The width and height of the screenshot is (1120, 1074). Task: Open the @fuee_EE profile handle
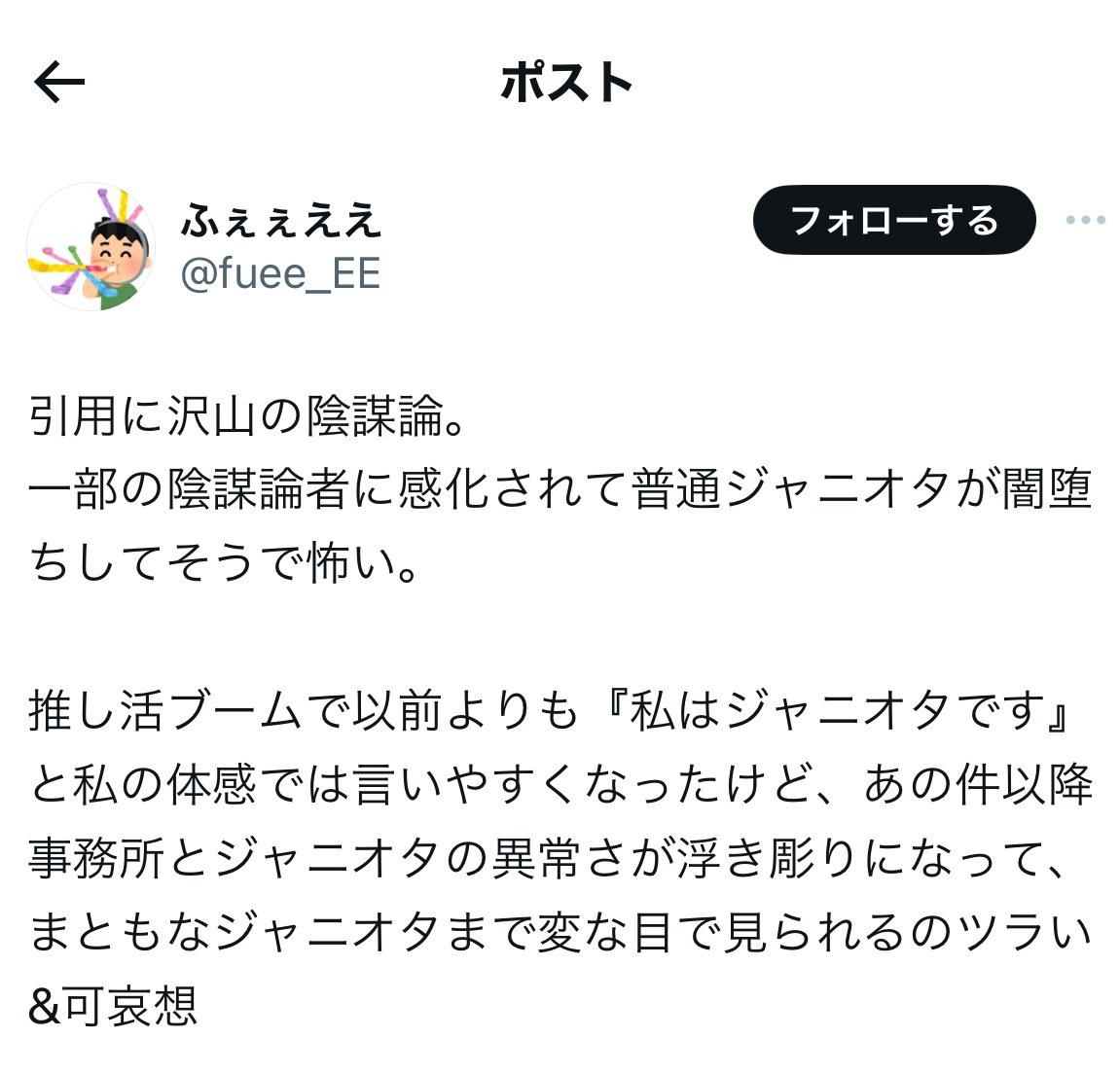tap(280, 274)
